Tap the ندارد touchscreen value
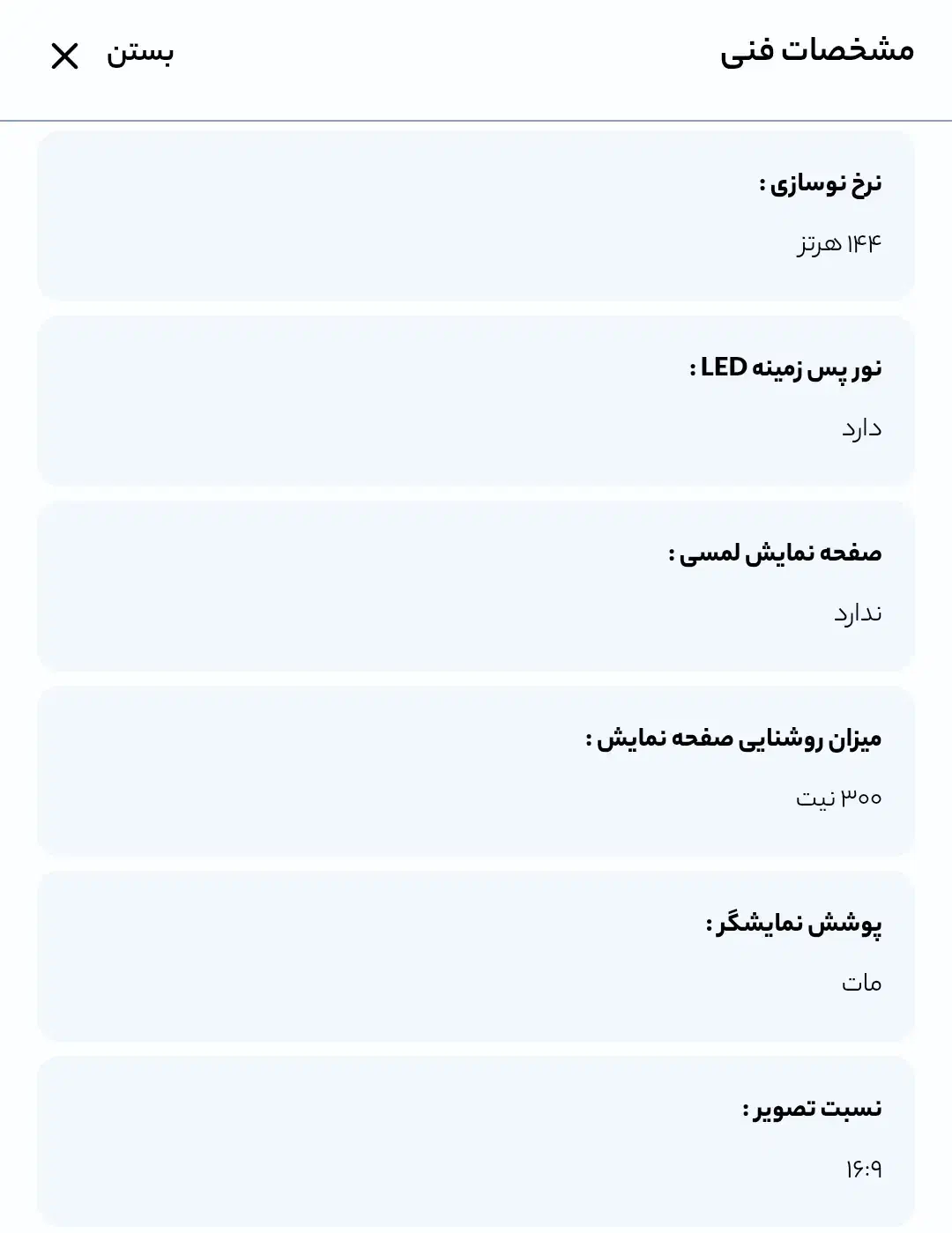This screenshot has height=1233, width=952. [x=859, y=613]
